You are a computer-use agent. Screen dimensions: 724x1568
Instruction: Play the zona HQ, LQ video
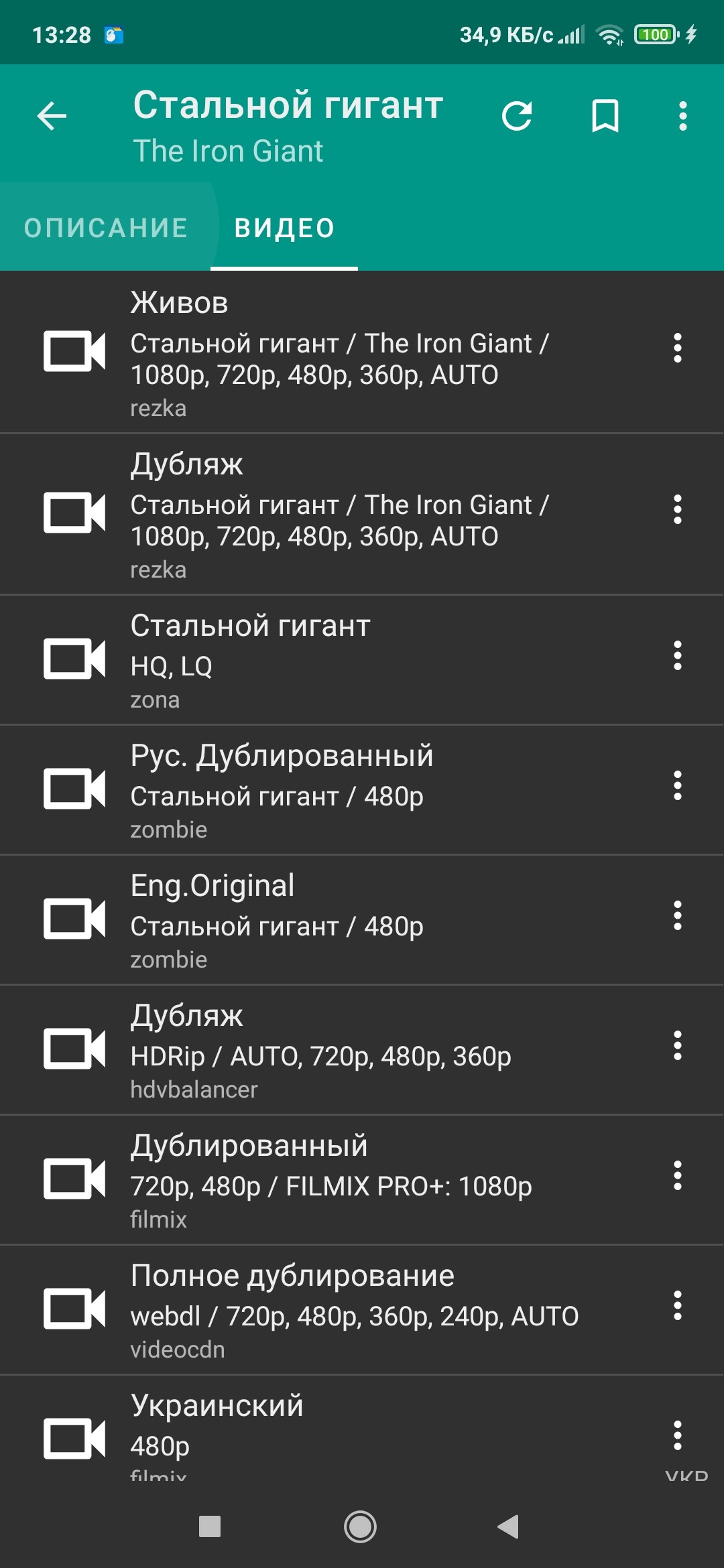click(x=335, y=660)
